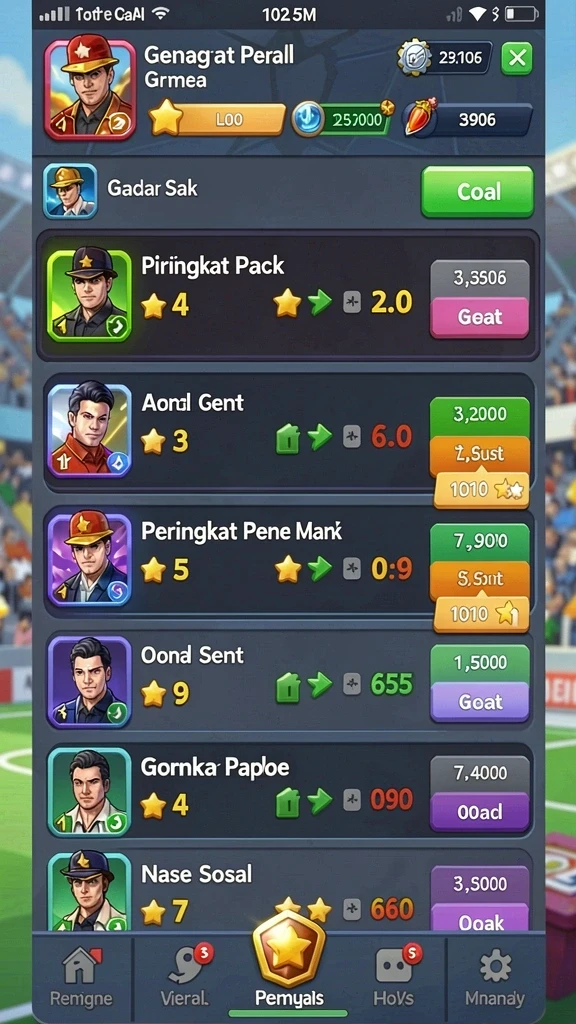Close the screen with the green X
Viewport: 576px width, 1024px height.
(x=517, y=59)
